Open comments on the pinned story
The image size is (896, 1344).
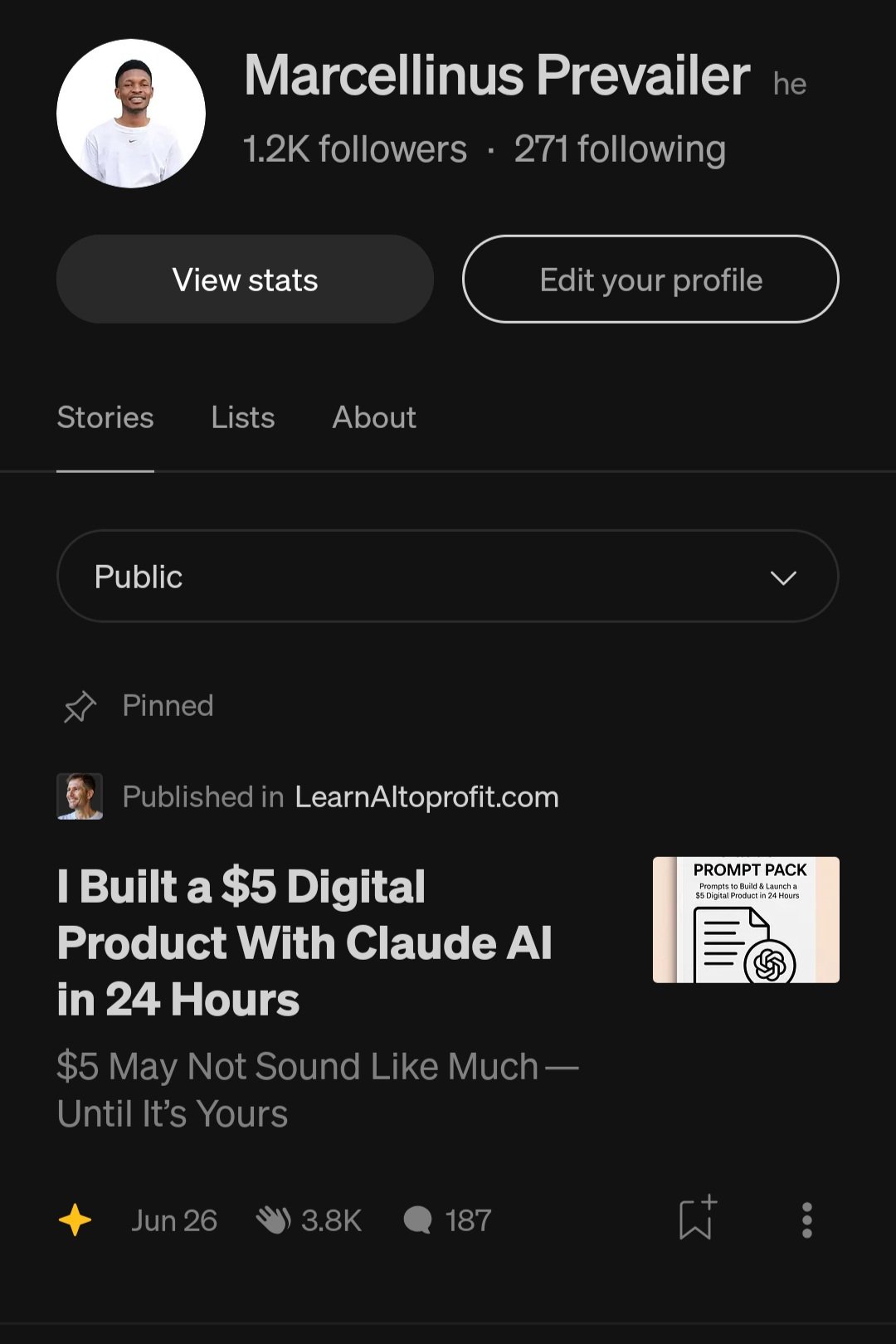(418, 1220)
